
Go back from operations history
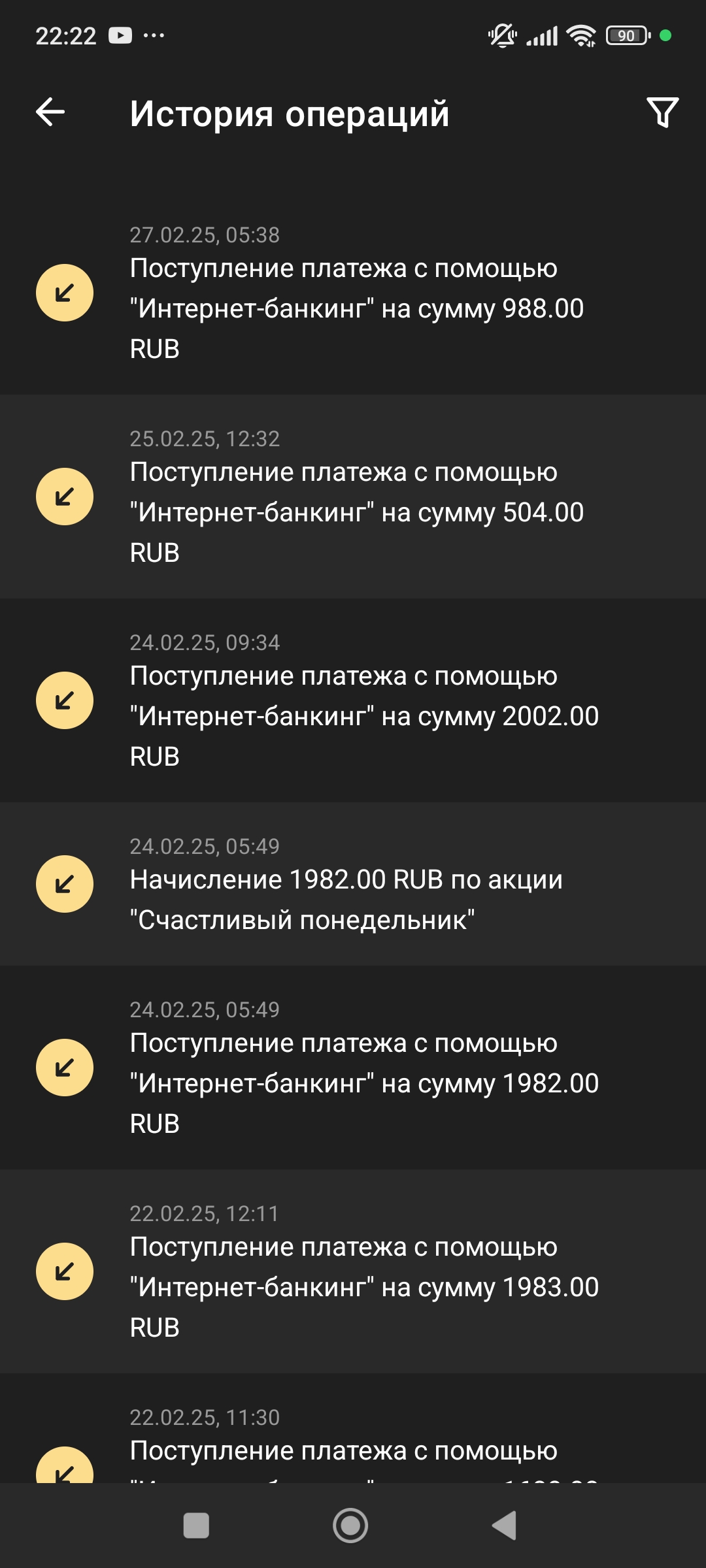click(50, 112)
